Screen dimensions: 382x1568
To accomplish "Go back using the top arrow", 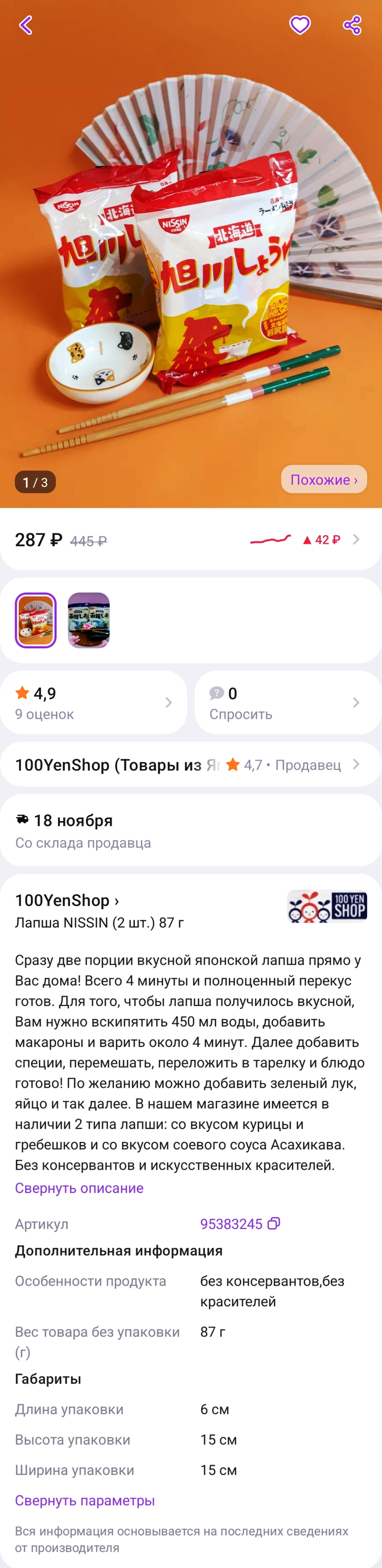I will tap(26, 26).
